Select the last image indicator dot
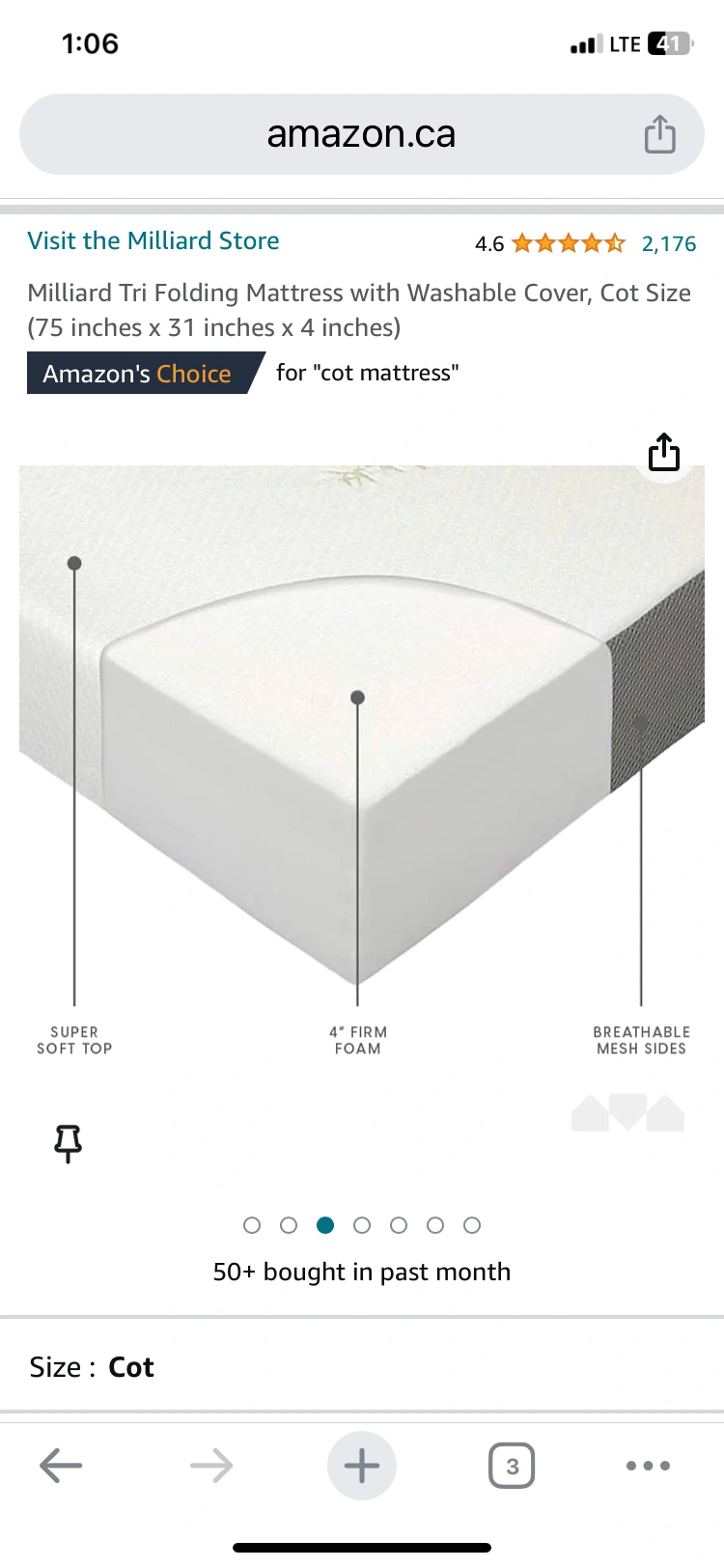This screenshot has height=1568, width=724. pos(472,1225)
